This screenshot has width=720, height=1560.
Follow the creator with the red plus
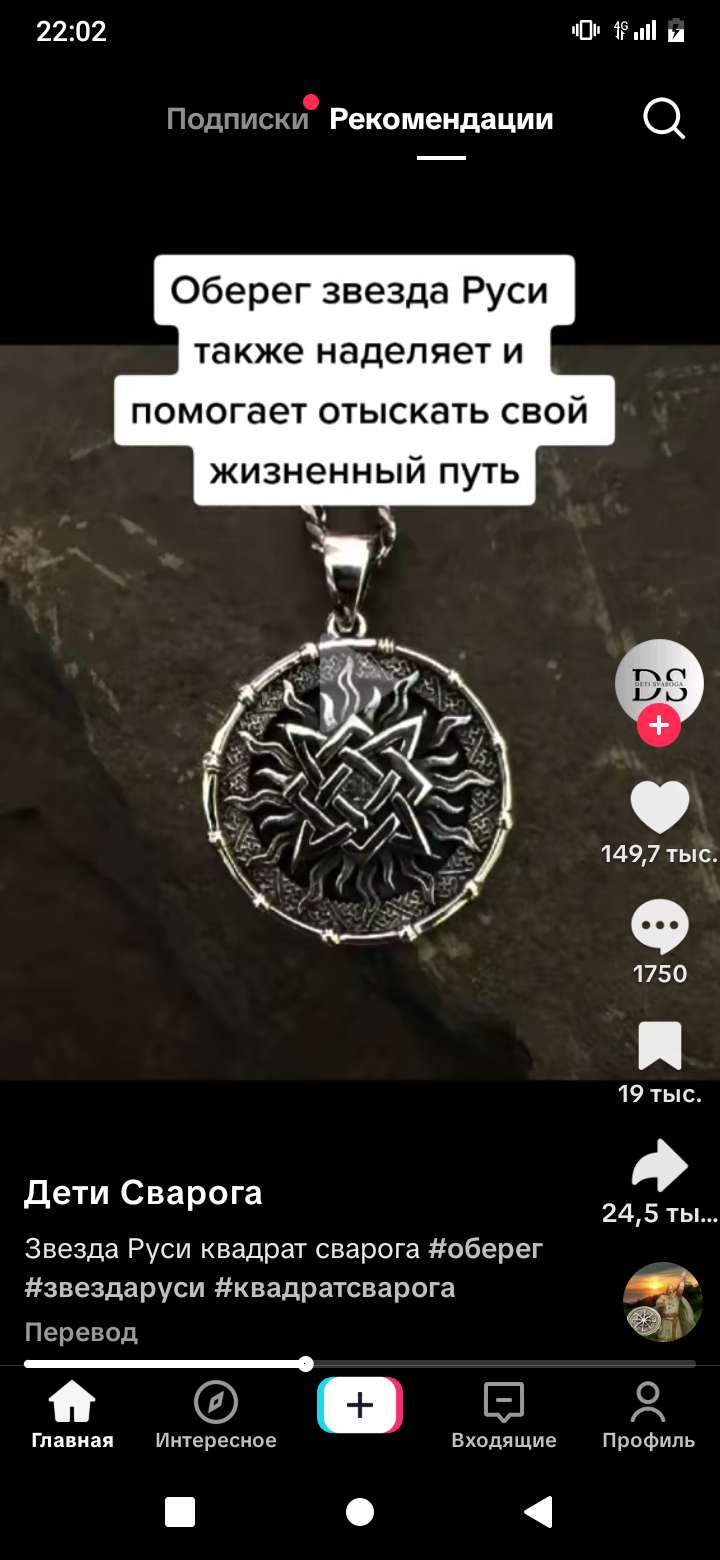pyautogui.click(x=659, y=726)
